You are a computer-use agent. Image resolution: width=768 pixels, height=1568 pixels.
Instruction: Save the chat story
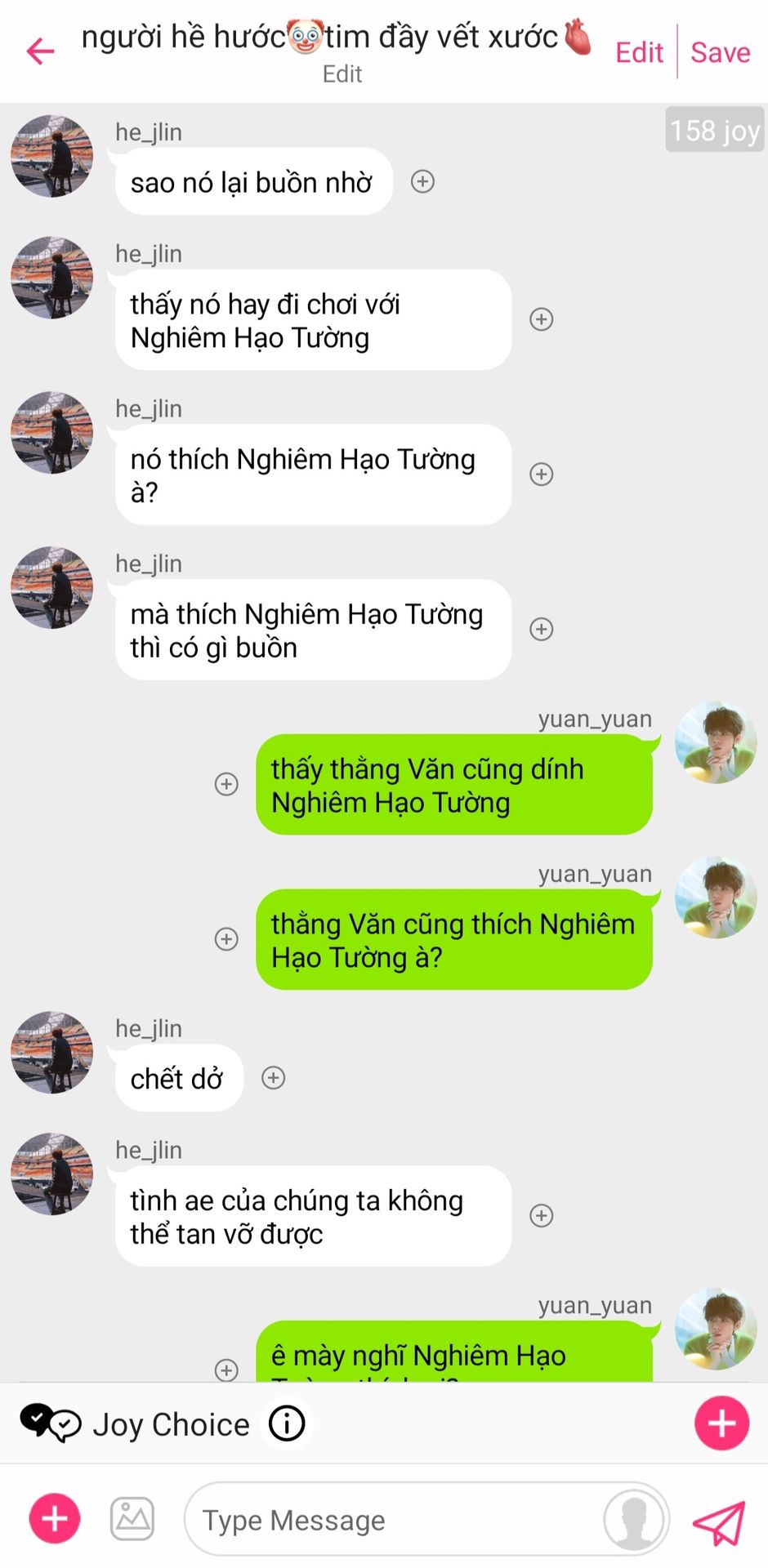point(720,52)
